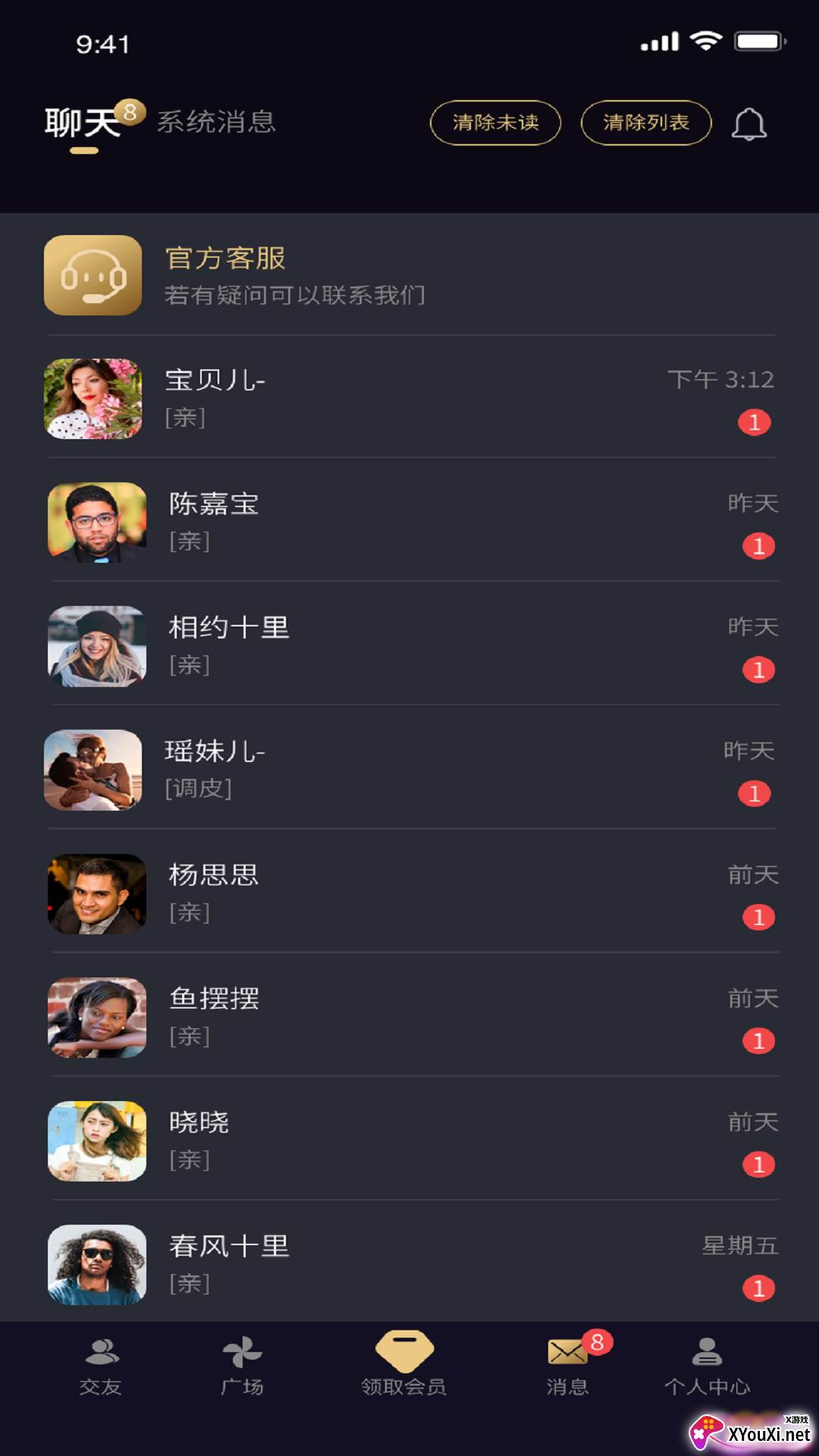819x1456 pixels.
Task: Switch to the 广场 tab
Action: 242,1367
